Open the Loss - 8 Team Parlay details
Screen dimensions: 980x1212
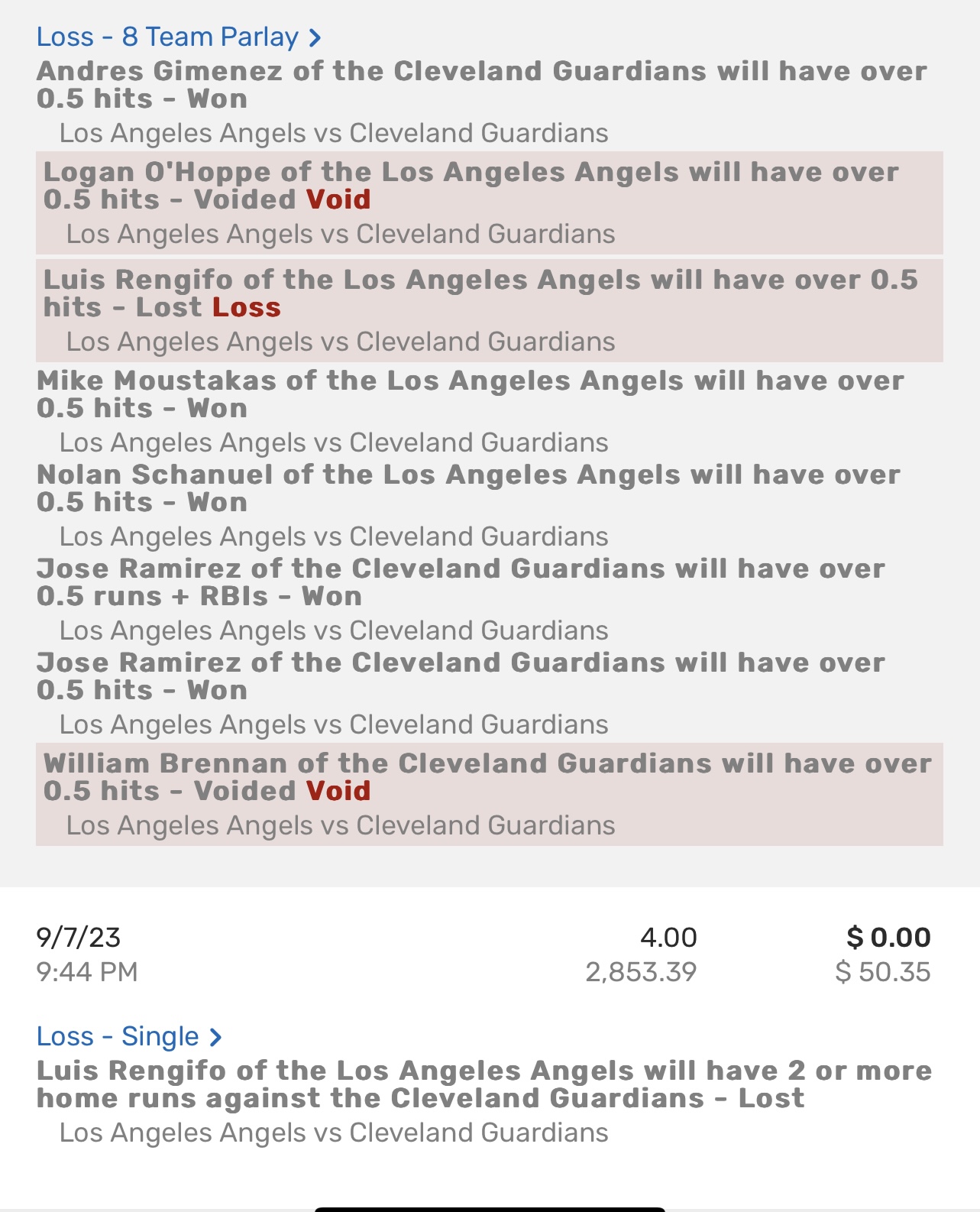[x=179, y=37]
